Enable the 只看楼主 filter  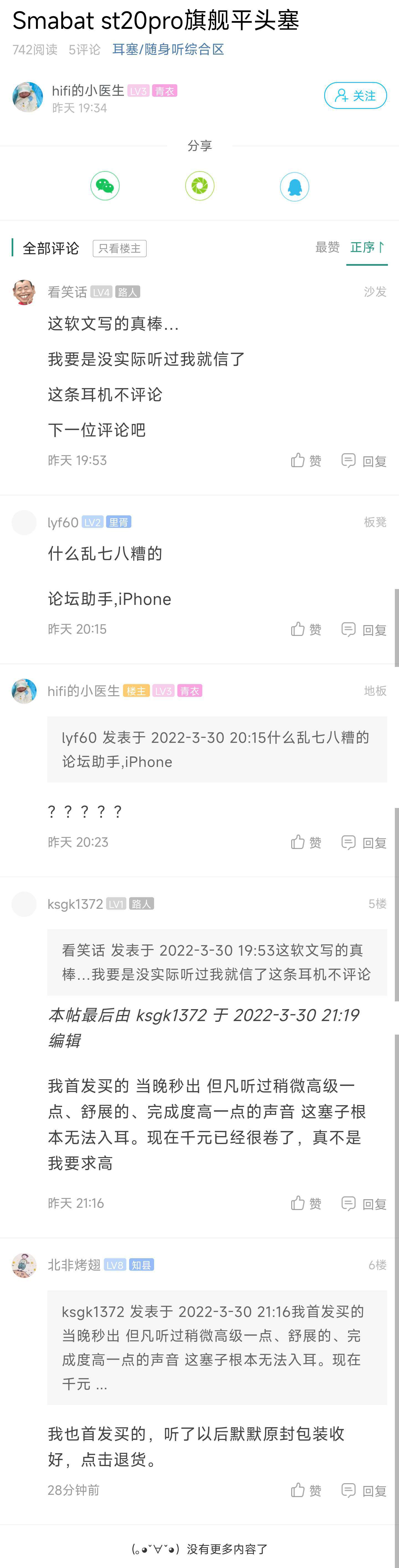coord(119,248)
